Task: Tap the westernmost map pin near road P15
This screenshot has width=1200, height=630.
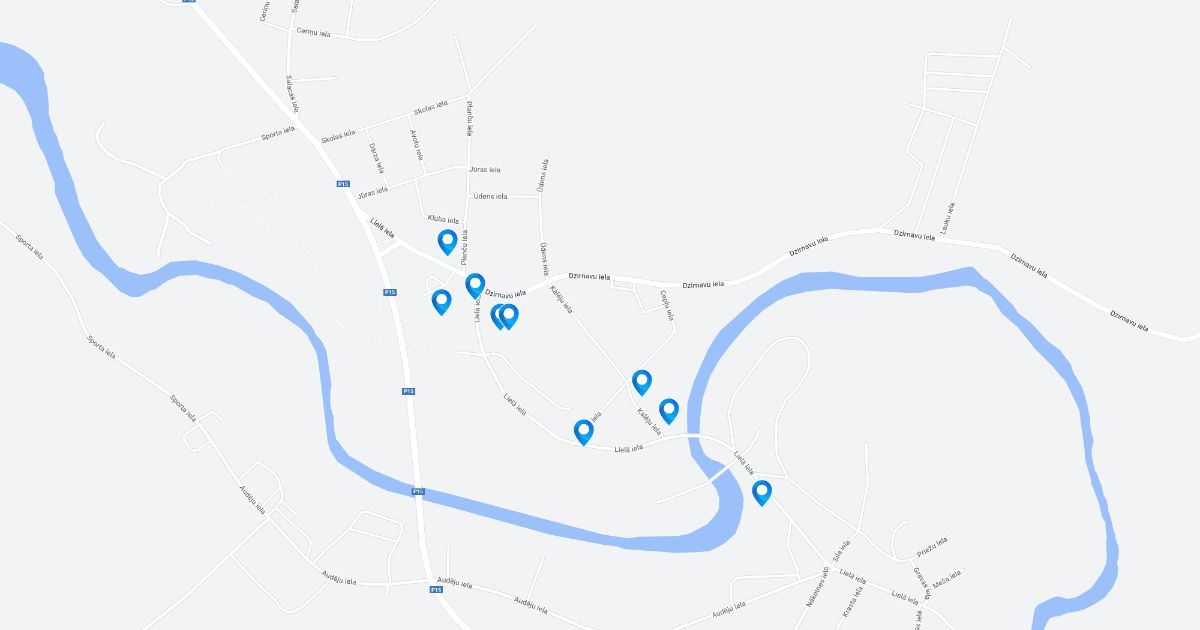Action: click(441, 302)
